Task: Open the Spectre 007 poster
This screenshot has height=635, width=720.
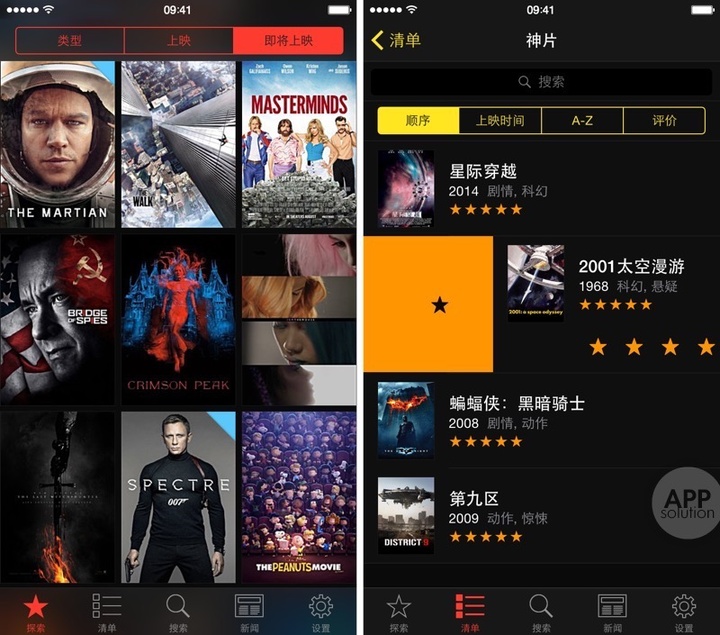Action: click(178, 497)
